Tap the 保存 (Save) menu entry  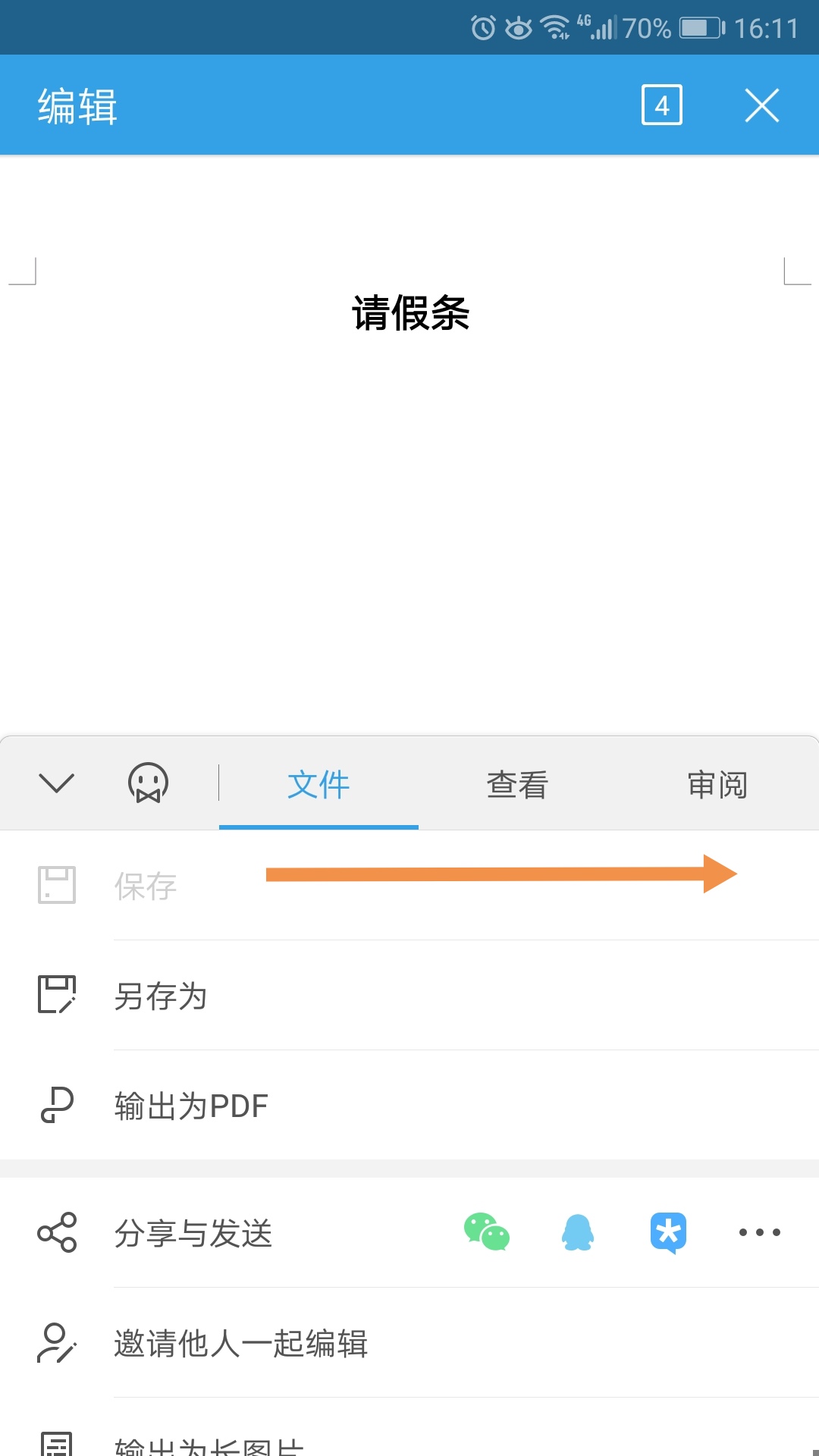146,886
